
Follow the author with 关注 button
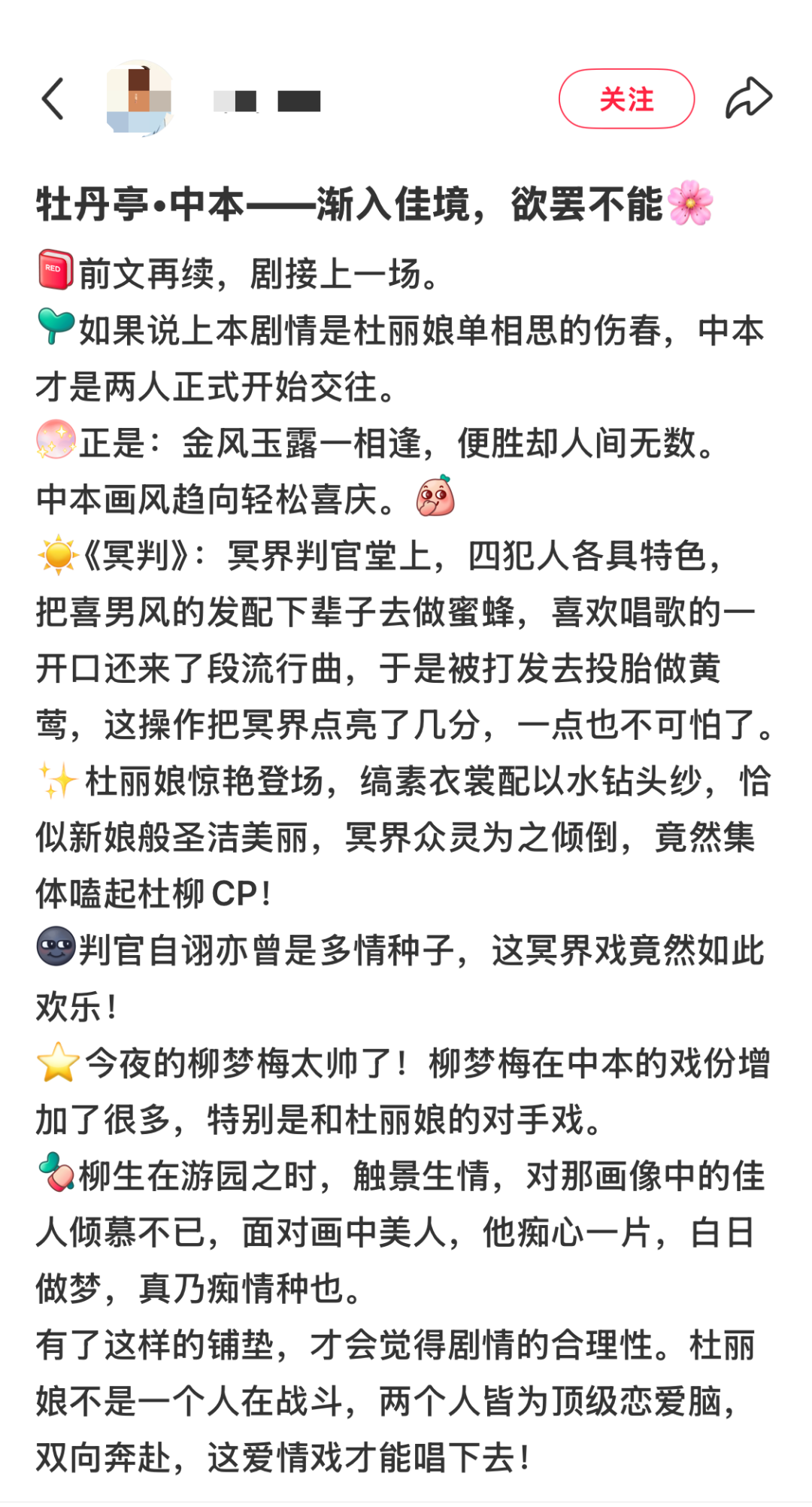click(626, 99)
